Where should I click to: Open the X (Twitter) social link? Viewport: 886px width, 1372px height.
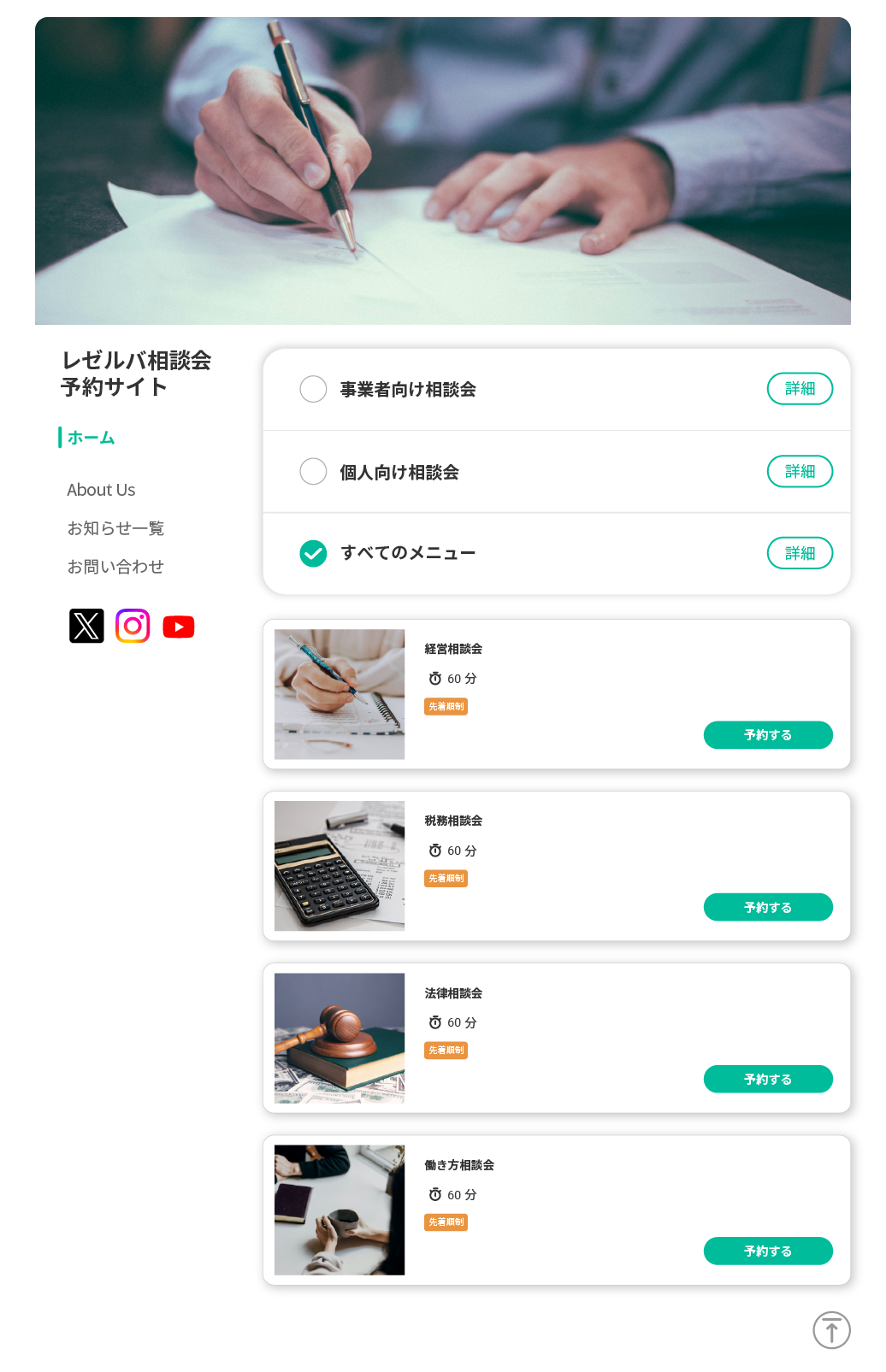[86, 626]
